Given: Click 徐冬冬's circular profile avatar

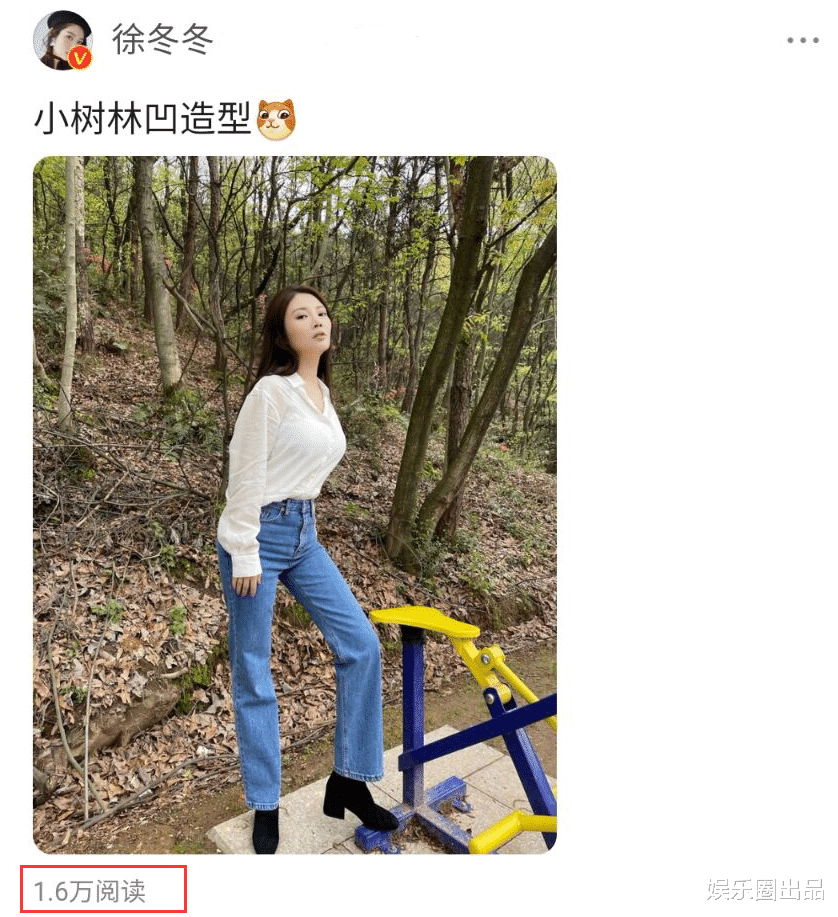Looking at the screenshot, I should tap(62, 40).
